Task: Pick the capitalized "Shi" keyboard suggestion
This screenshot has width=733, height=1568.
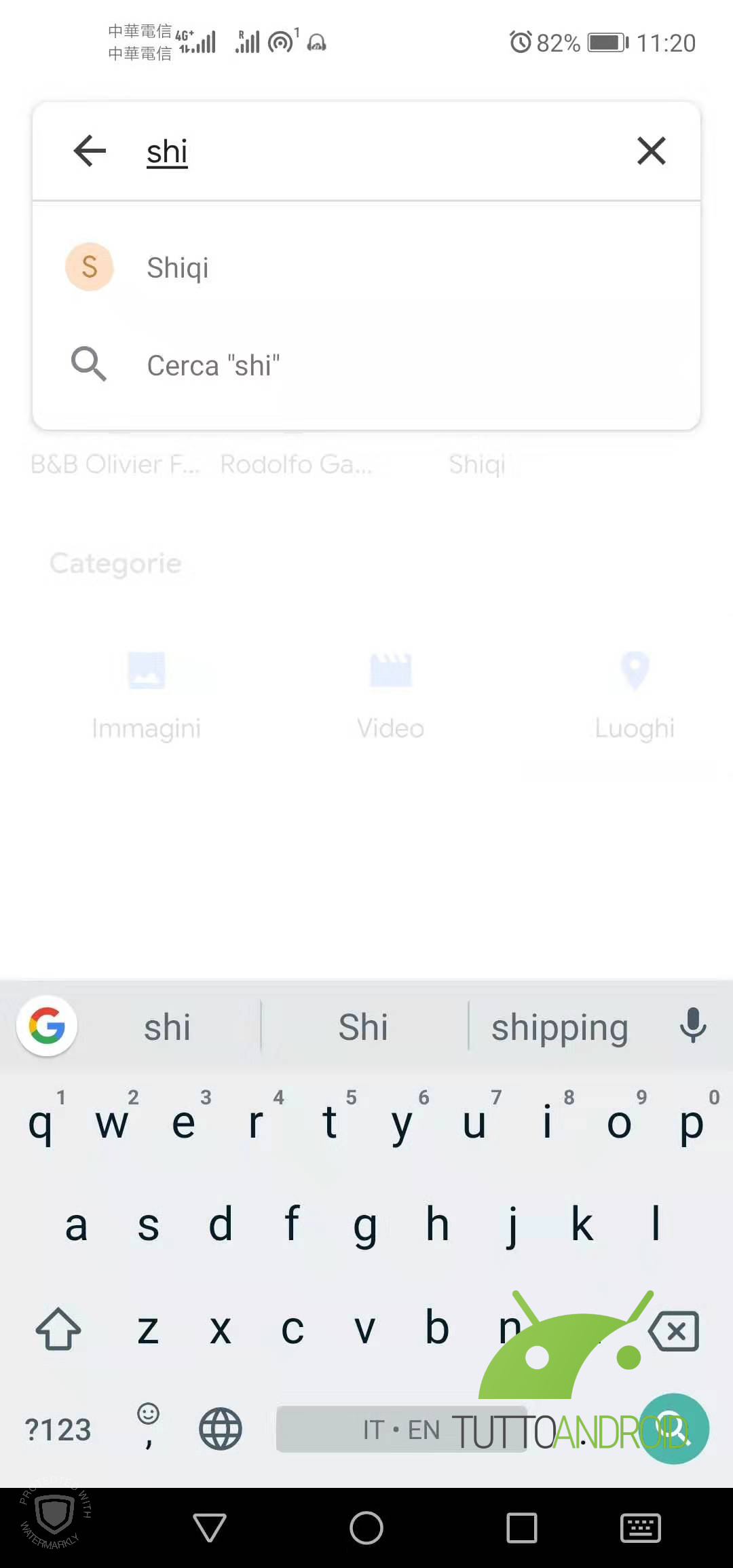Action: (364, 1027)
